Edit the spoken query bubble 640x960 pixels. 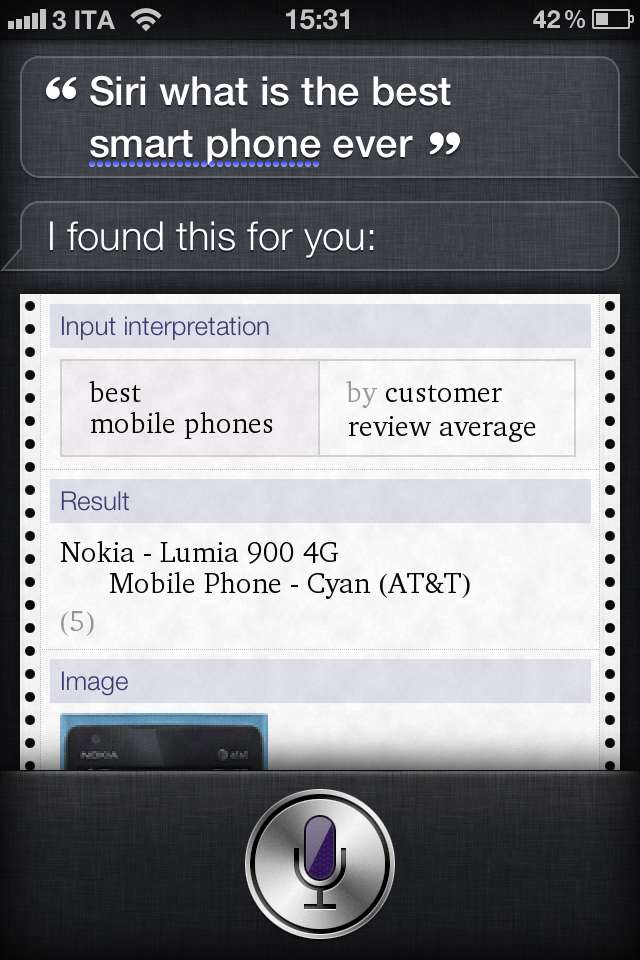tap(320, 118)
